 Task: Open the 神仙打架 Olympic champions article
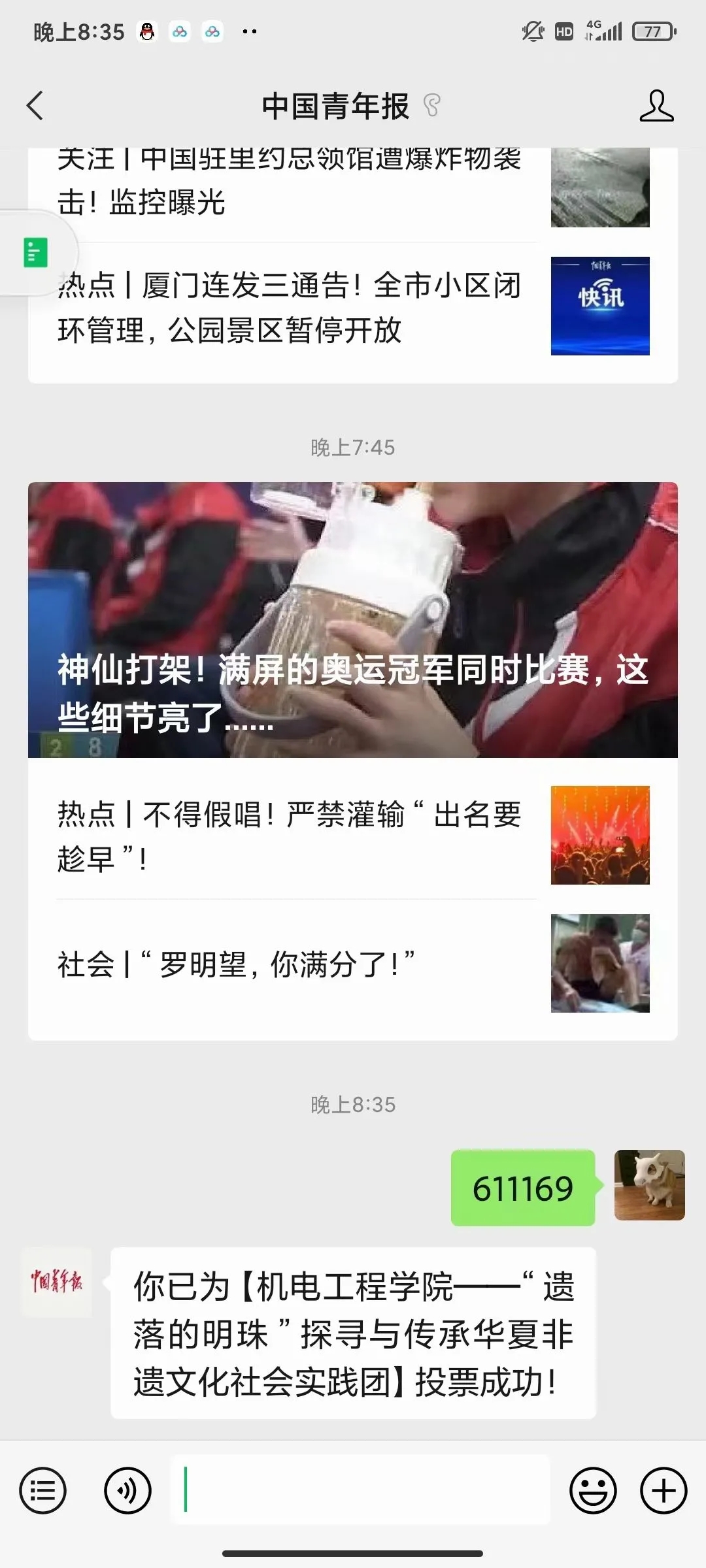(353, 619)
